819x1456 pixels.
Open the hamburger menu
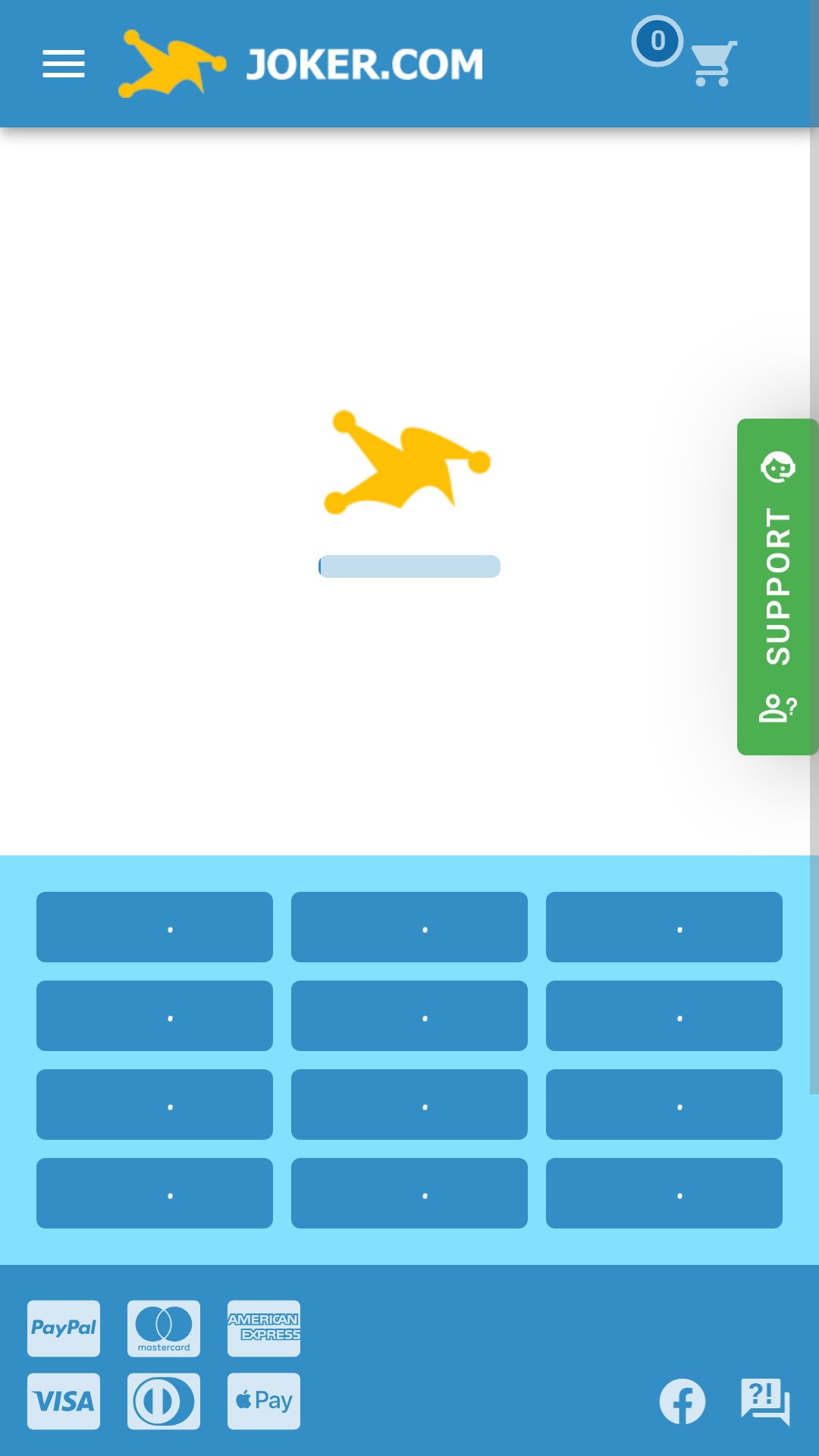(x=64, y=64)
